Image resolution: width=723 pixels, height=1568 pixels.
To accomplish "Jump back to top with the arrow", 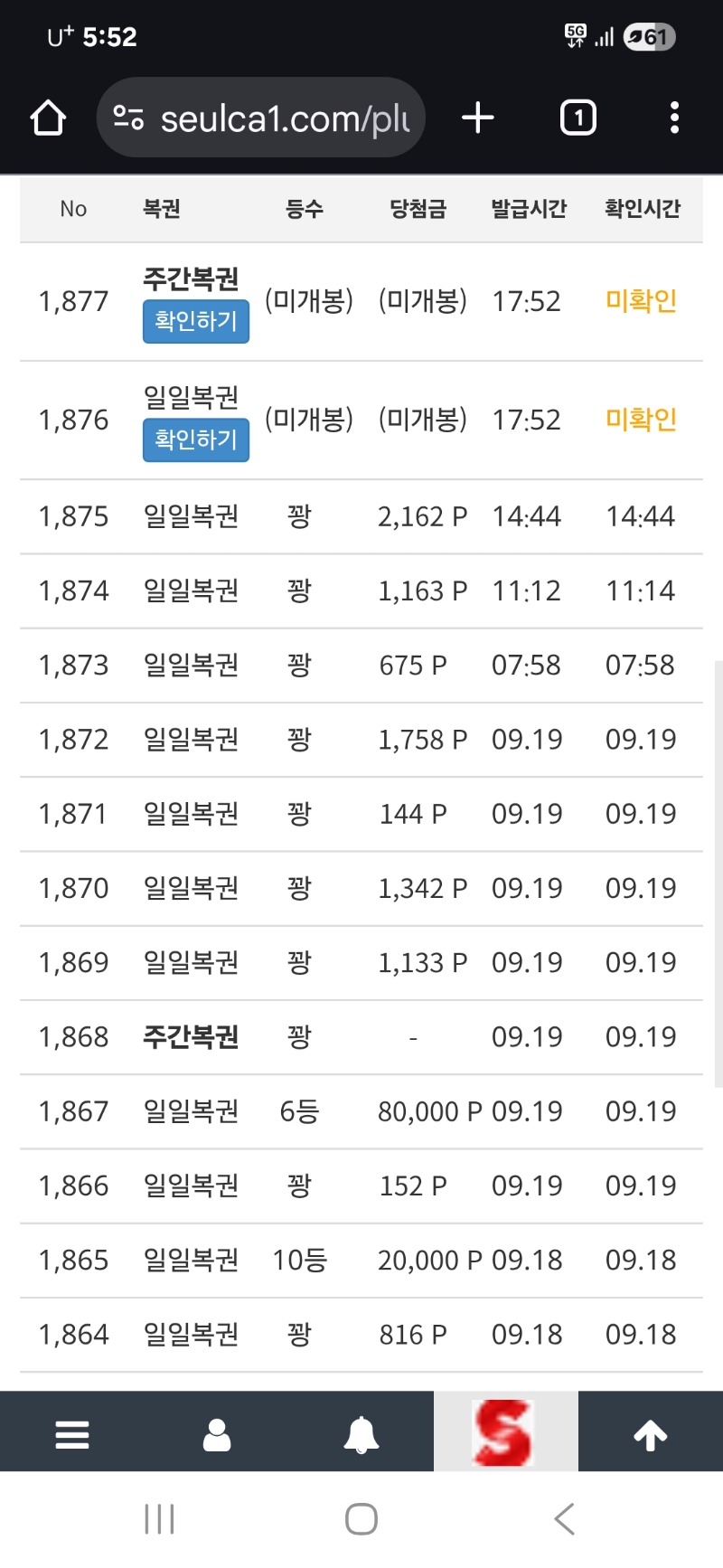I will 651,1434.
